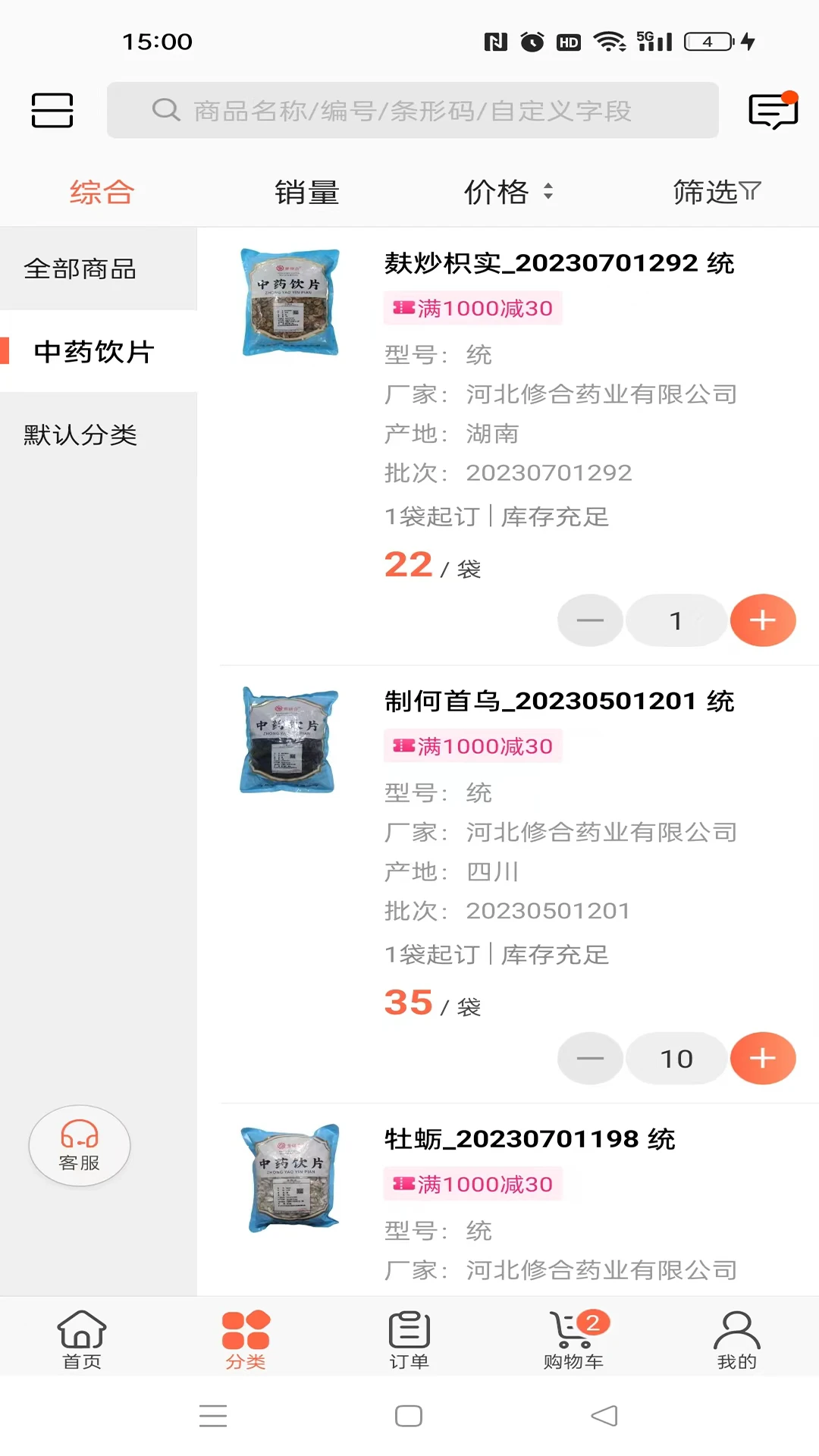
Task: Tap the 我的 profile icon
Action: (x=736, y=1338)
